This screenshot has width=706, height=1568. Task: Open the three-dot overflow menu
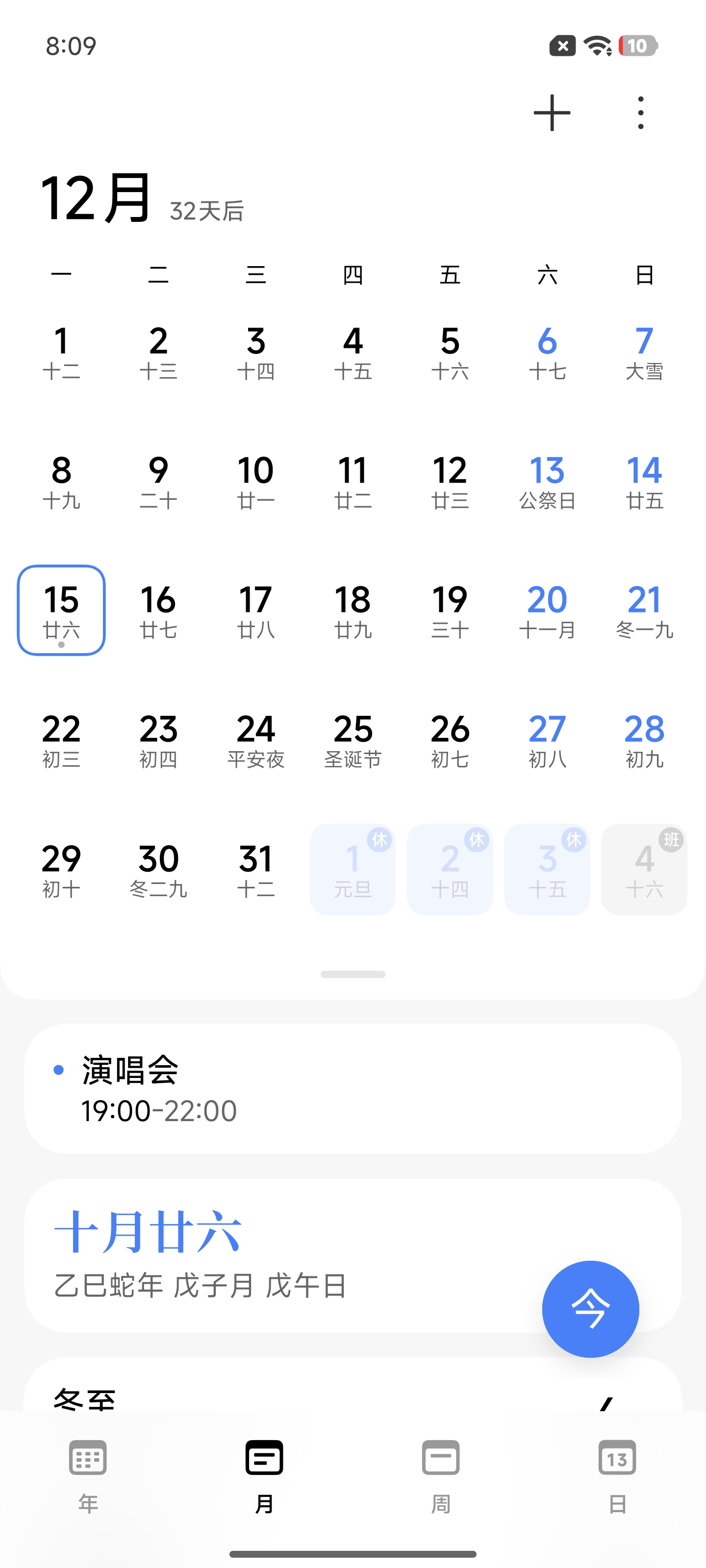tap(640, 113)
